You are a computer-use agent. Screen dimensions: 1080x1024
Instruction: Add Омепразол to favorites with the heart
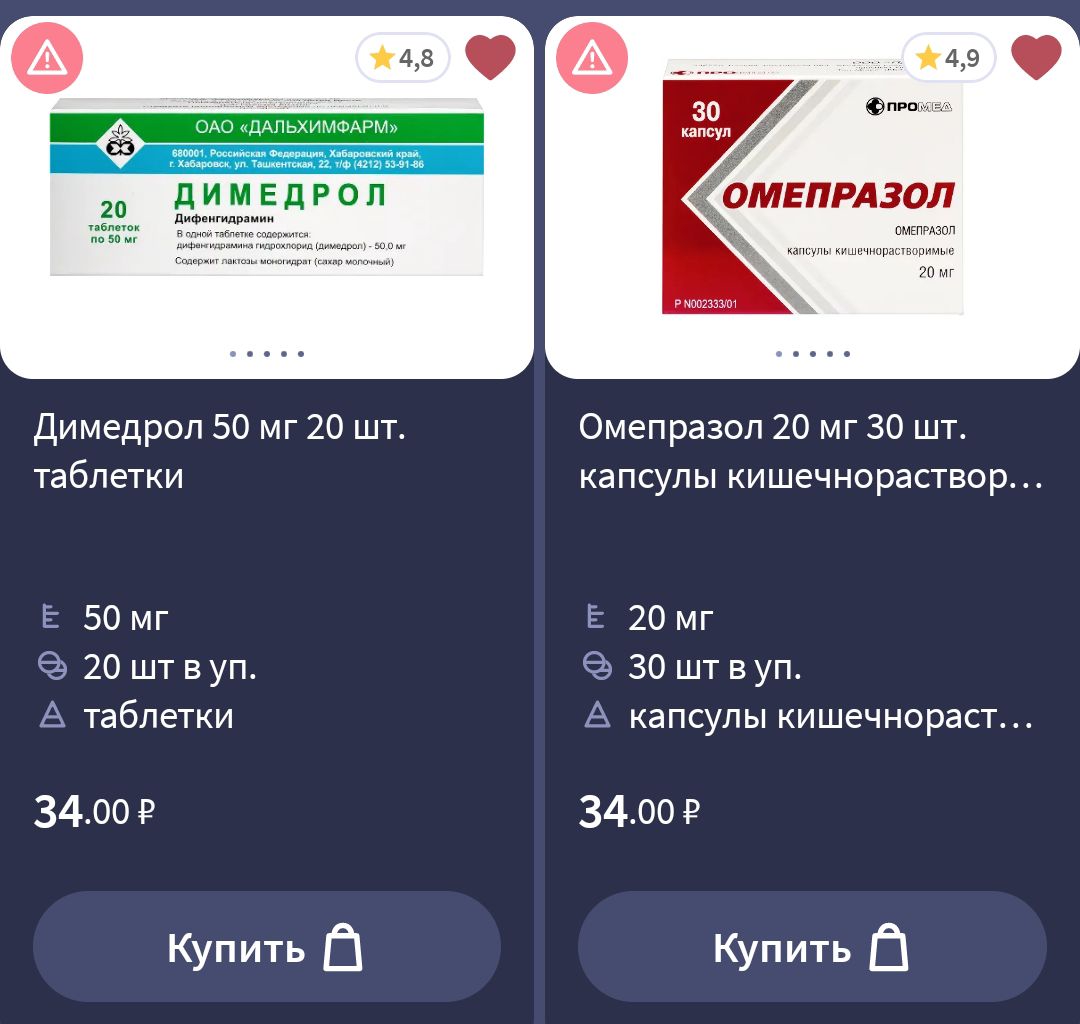pyautogui.click(x=1036, y=57)
